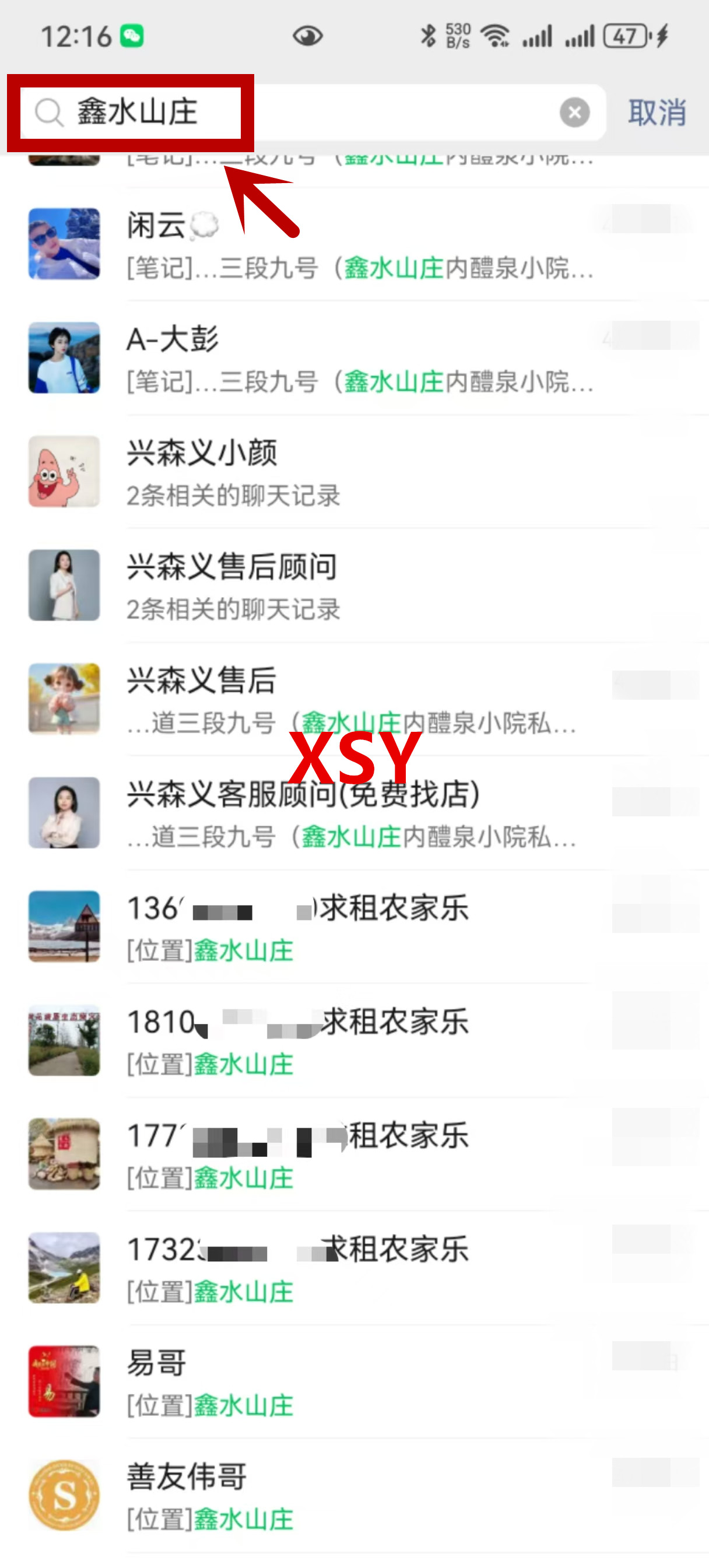Open the 闲云 search result
The height and width of the screenshot is (1568, 709).
359,245
